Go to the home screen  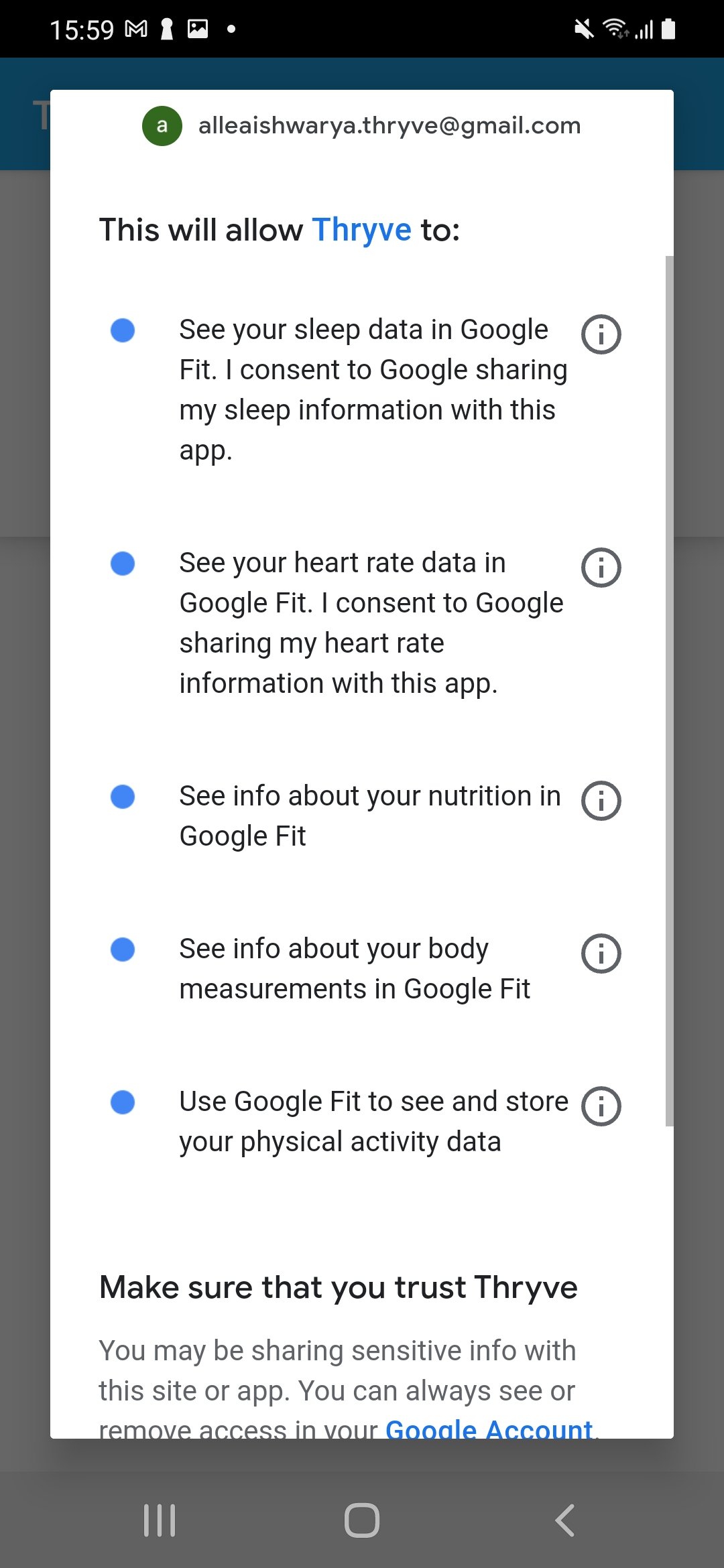(362, 1520)
